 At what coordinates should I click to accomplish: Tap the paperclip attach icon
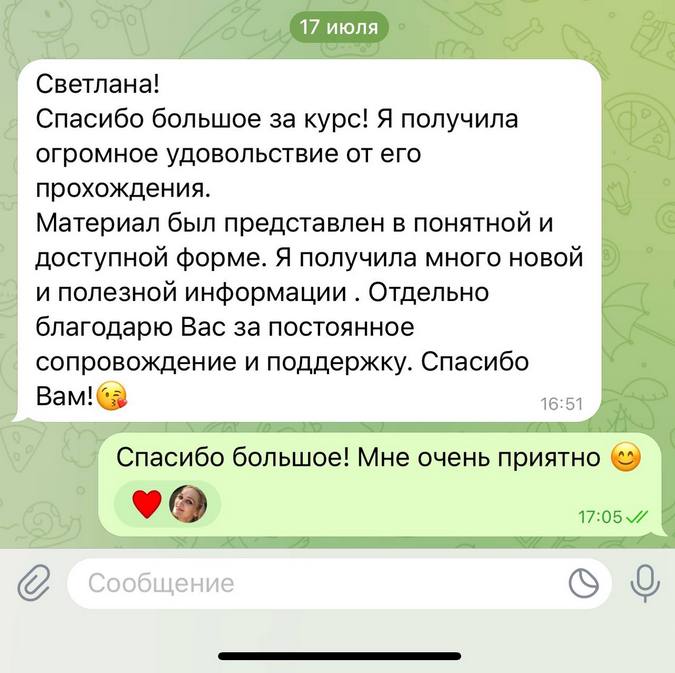(x=34, y=583)
